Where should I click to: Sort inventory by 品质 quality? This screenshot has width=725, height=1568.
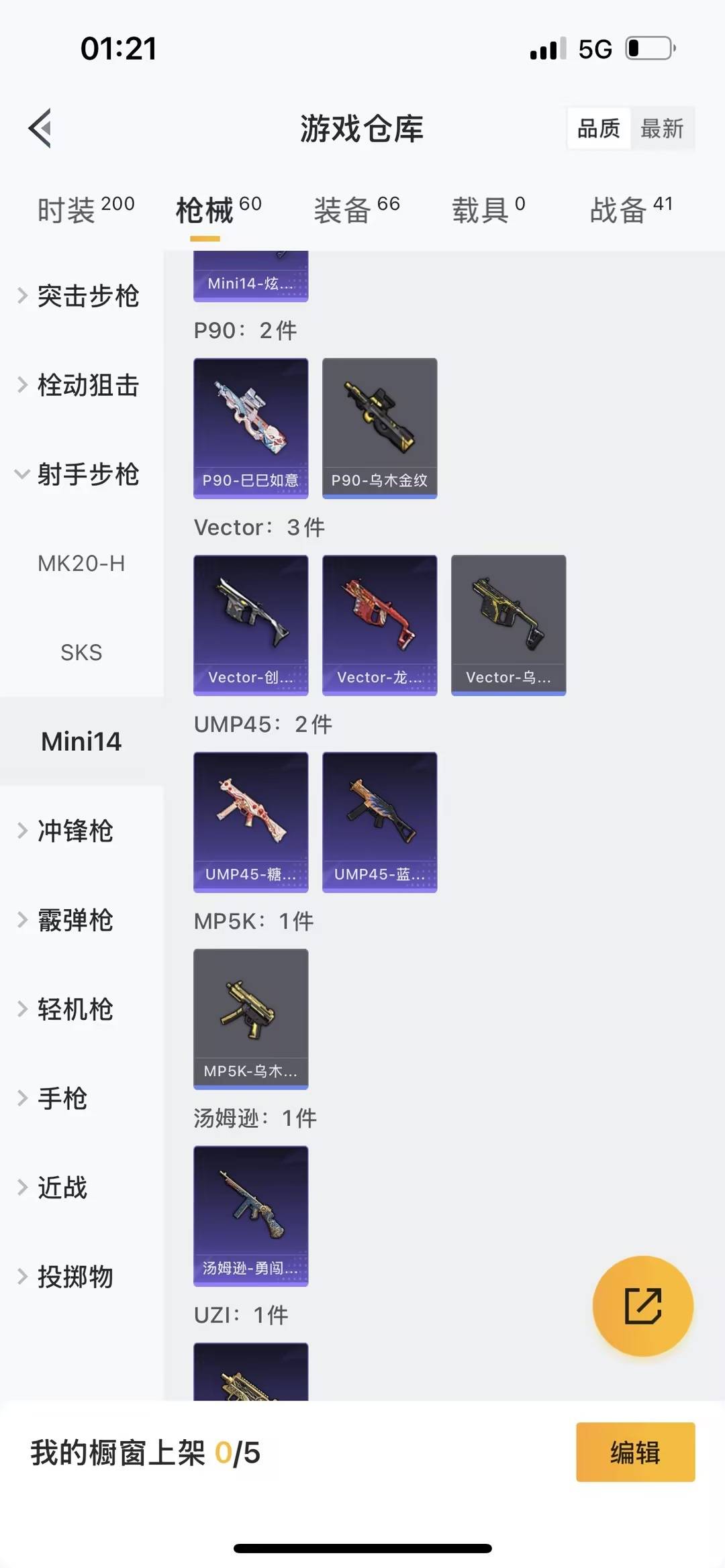[x=598, y=129]
